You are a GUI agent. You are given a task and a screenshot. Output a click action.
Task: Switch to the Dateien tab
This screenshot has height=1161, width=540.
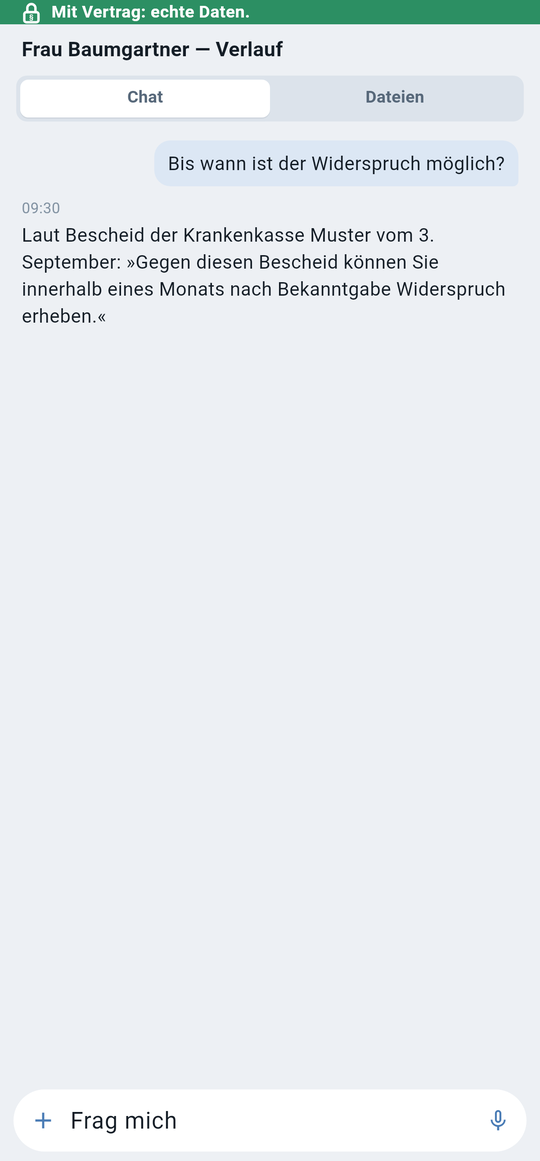tap(395, 98)
